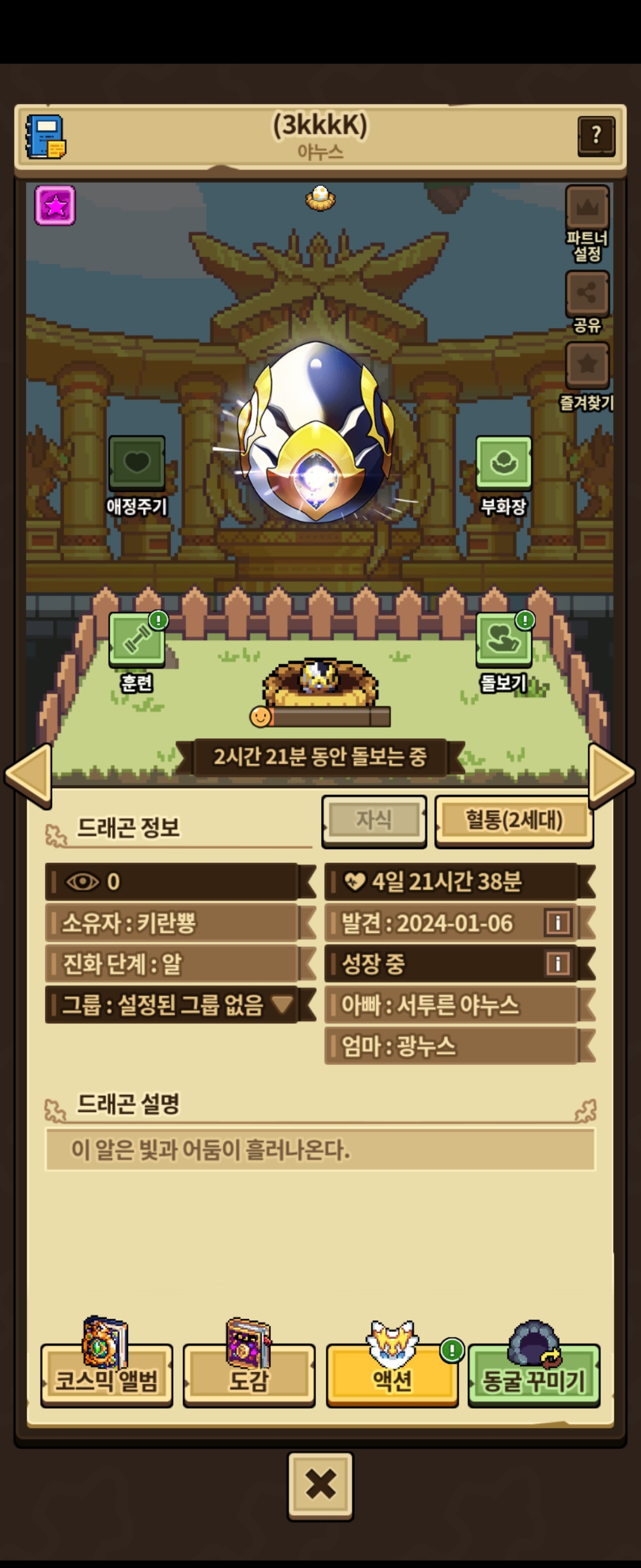
Task: Start 훈련 training
Action: point(137,652)
